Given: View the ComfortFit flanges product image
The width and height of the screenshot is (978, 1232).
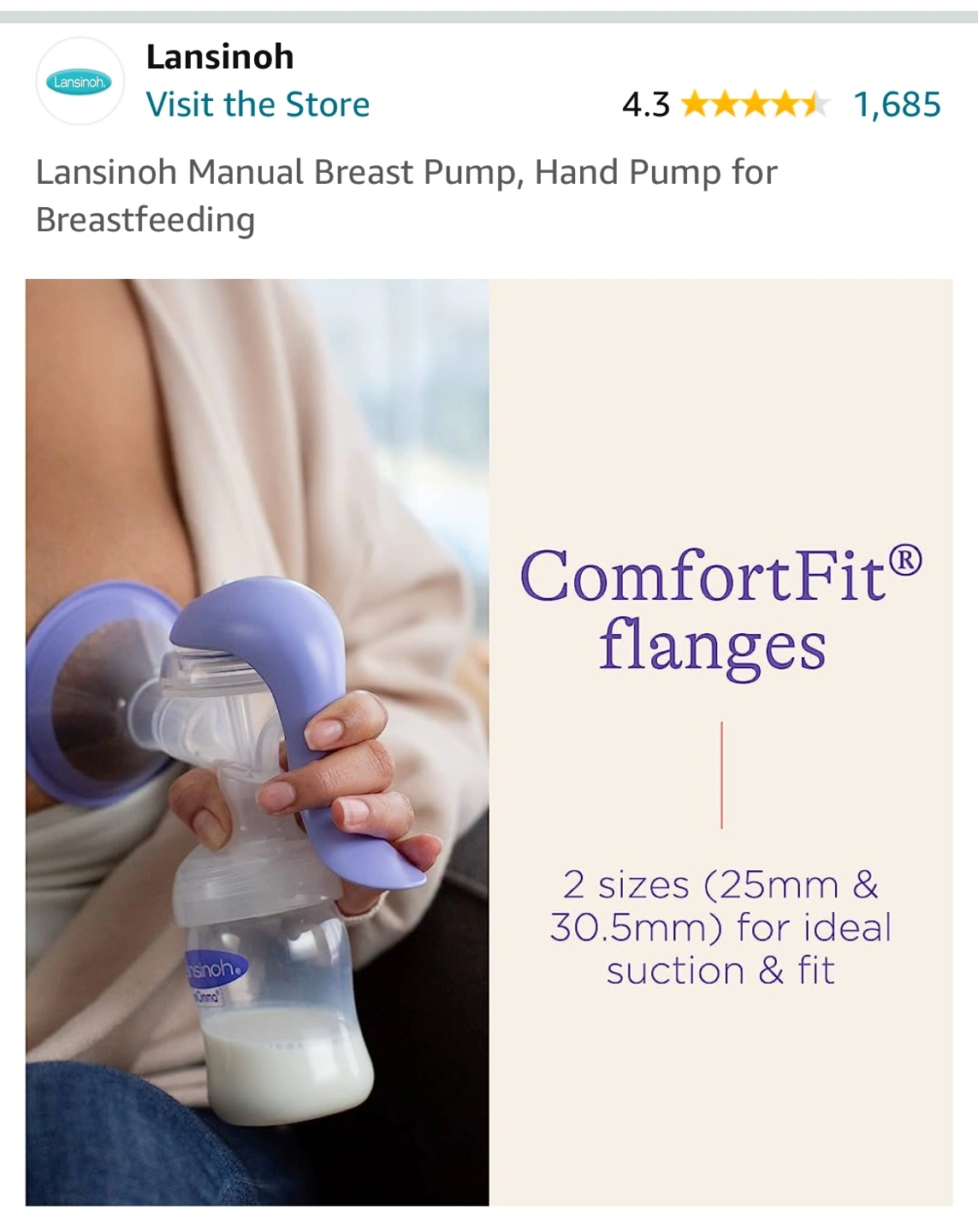Looking at the screenshot, I should click(489, 742).
